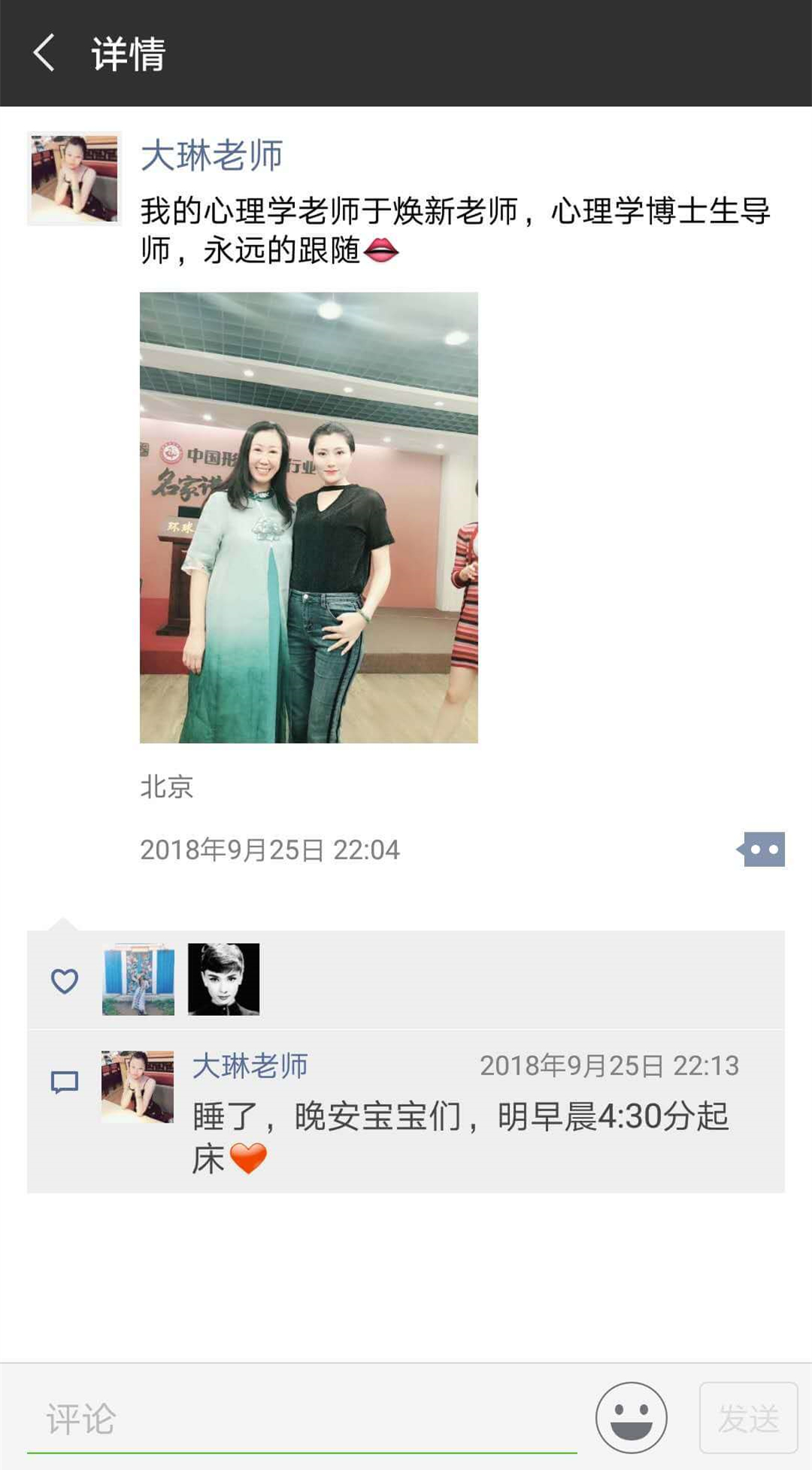
Task: Open the black-and-white liker avatar
Action: [x=223, y=979]
